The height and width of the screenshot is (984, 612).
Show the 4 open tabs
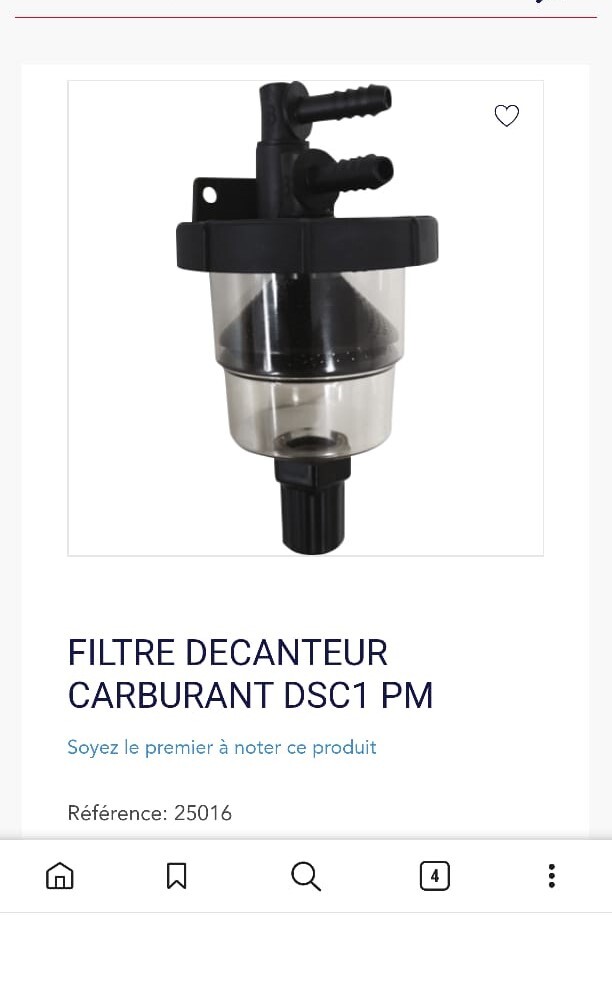click(434, 876)
